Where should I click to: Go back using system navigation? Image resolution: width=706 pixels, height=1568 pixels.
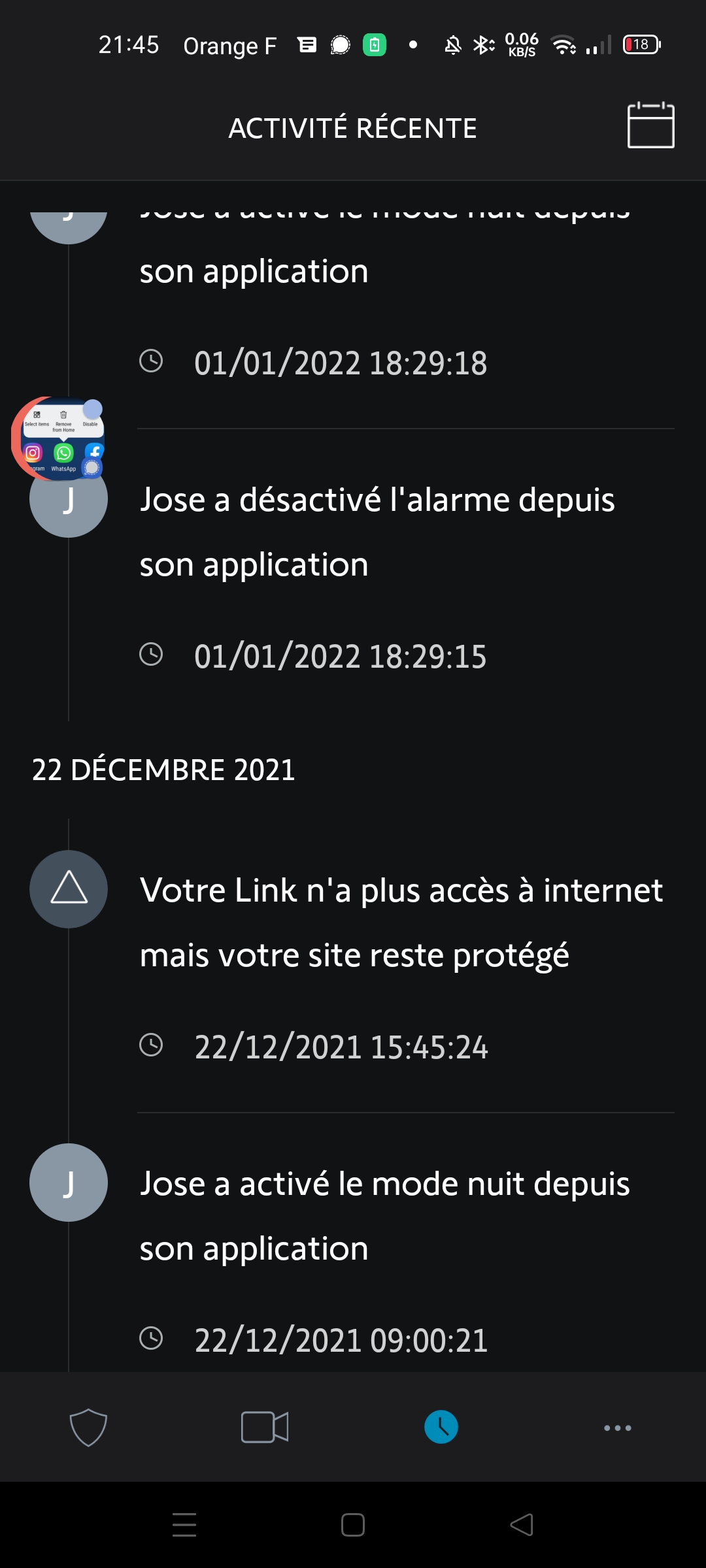pyautogui.click(x=522, y=1525)
